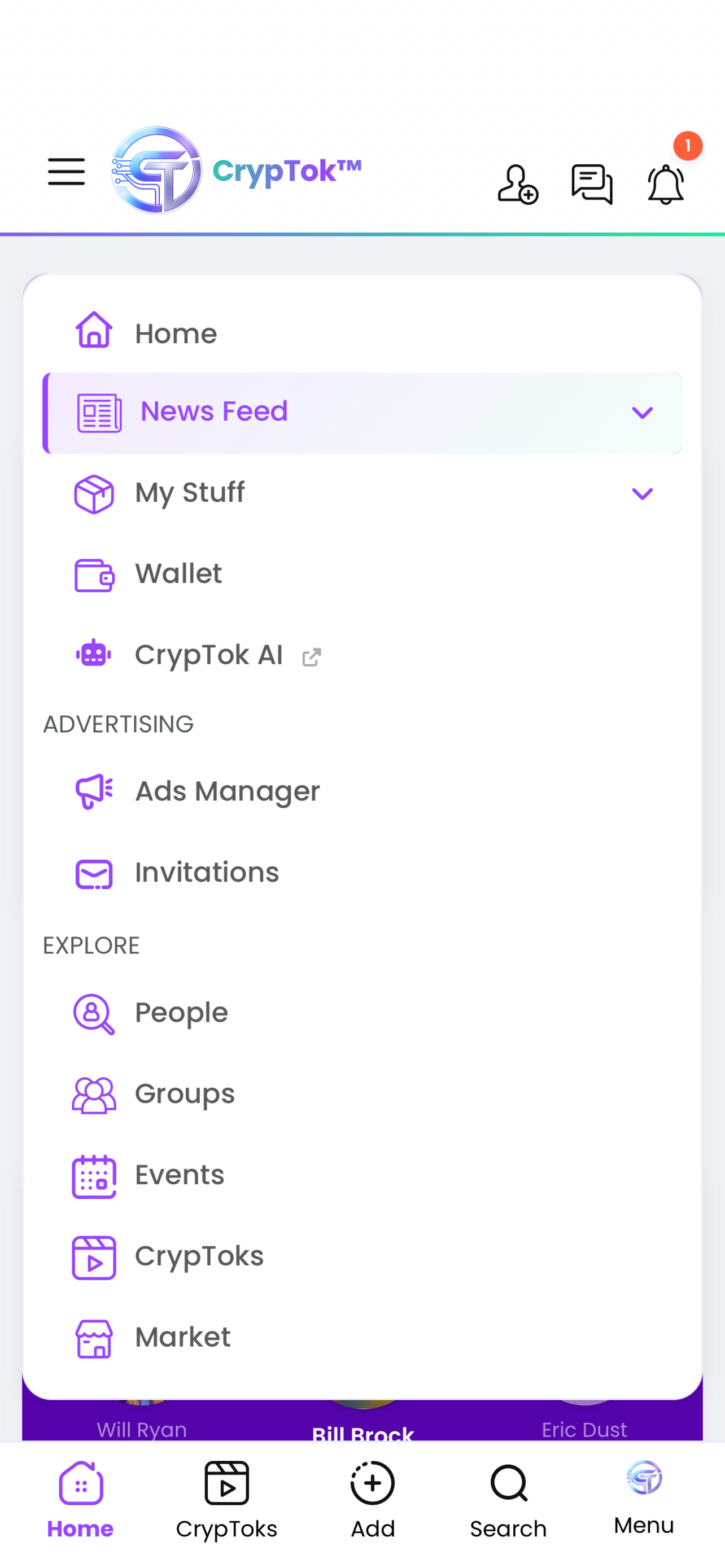725x1568 pixels.
Task: Expand the My Stuff section
Action: click(641, 494)
